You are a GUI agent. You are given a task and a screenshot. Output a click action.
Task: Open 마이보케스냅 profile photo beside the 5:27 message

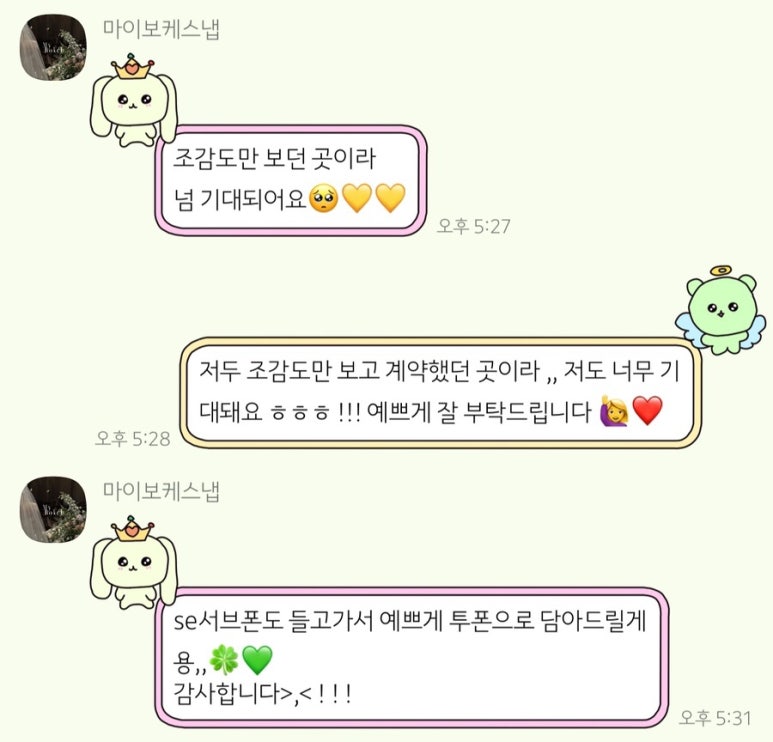[x=53, y=53]
